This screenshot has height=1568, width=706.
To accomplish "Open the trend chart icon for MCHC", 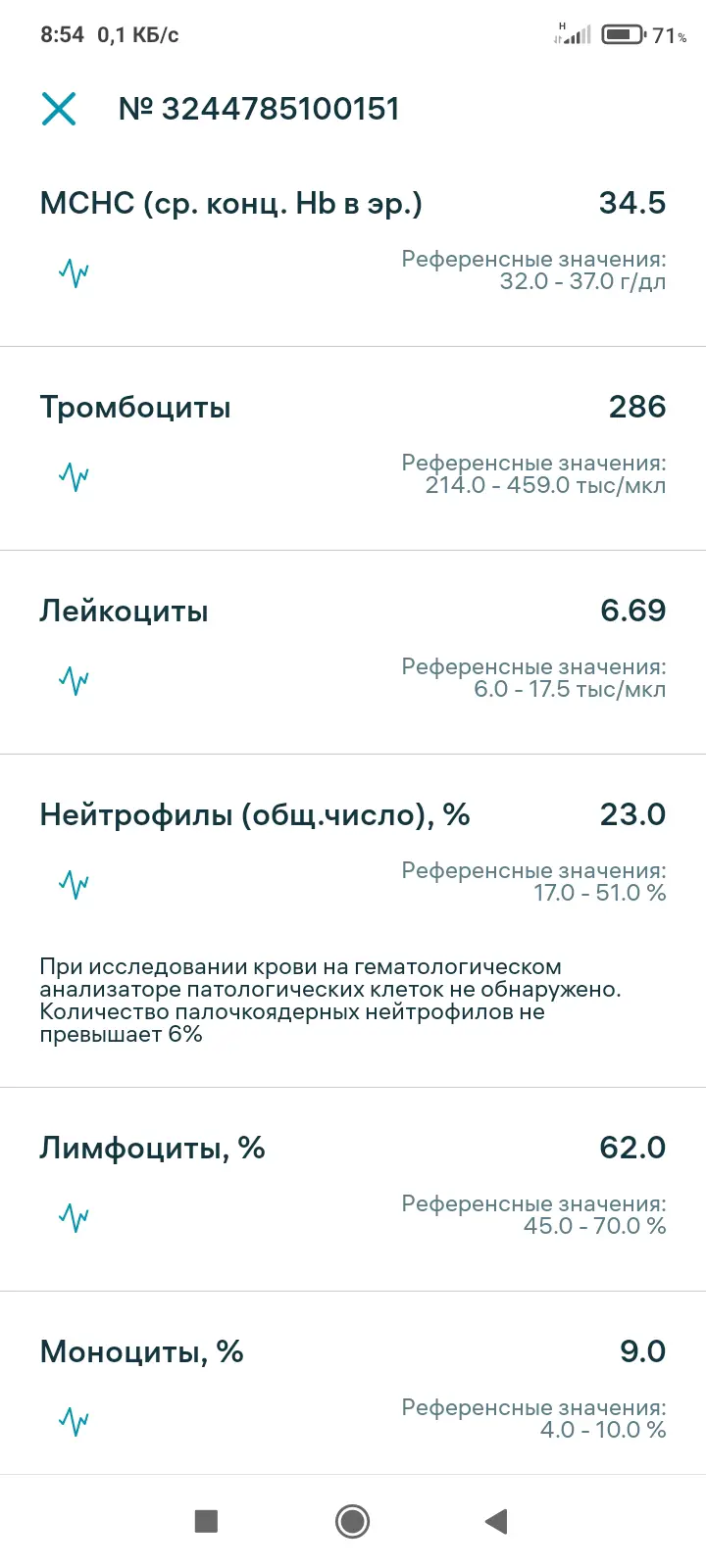I will pyautogui.click(x=74, y=272).
